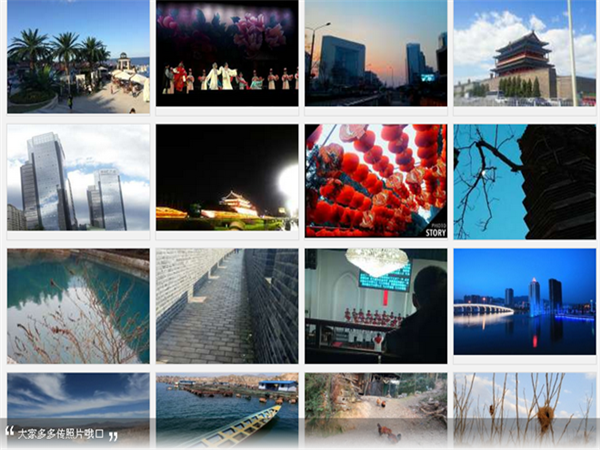The height and width of the screenshot is (450, 600).
Task: Open the glass skyscrapers photo
Action: coord(78,178)
